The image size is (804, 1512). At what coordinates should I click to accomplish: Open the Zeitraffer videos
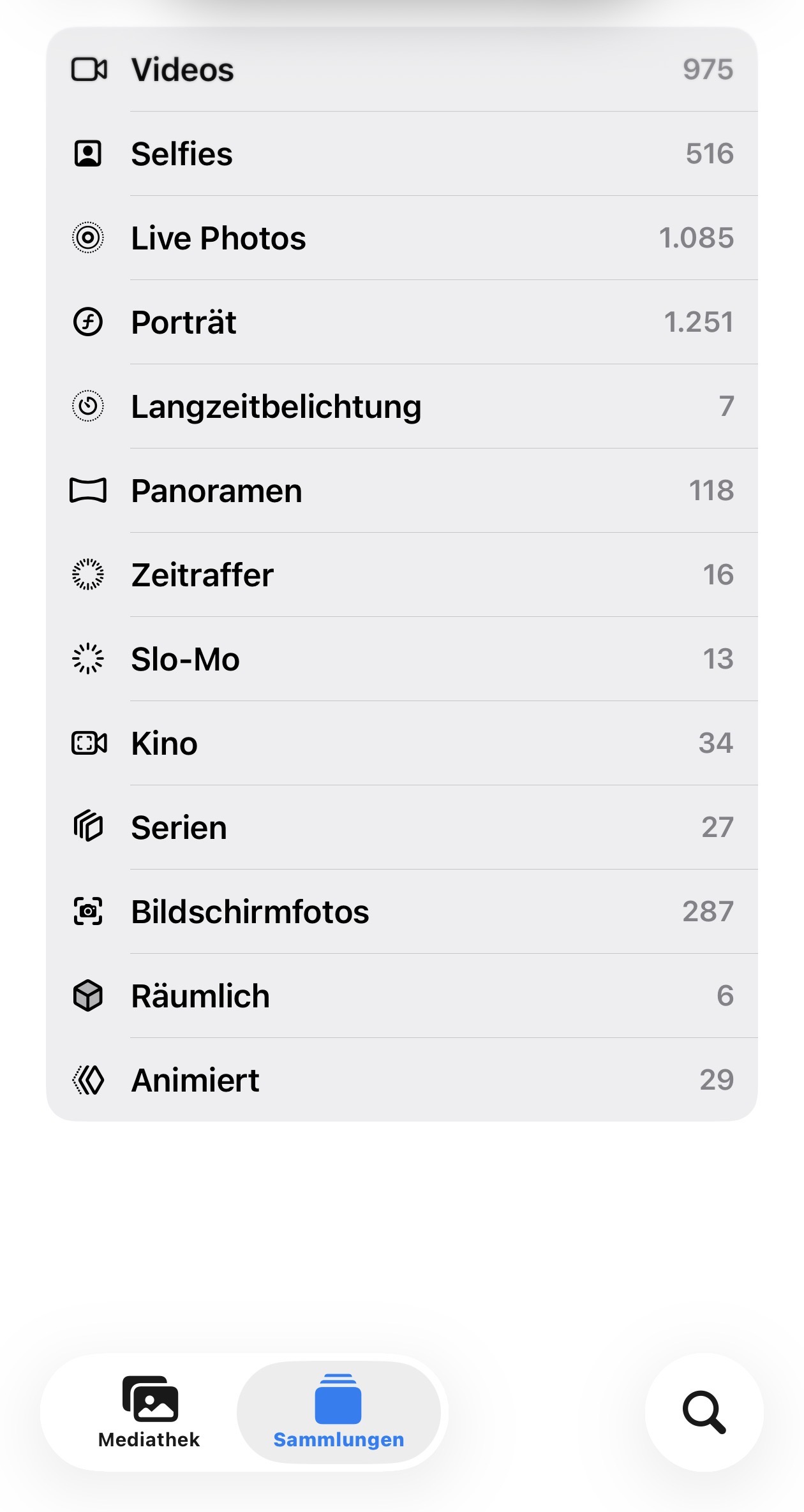coord(402,575)
